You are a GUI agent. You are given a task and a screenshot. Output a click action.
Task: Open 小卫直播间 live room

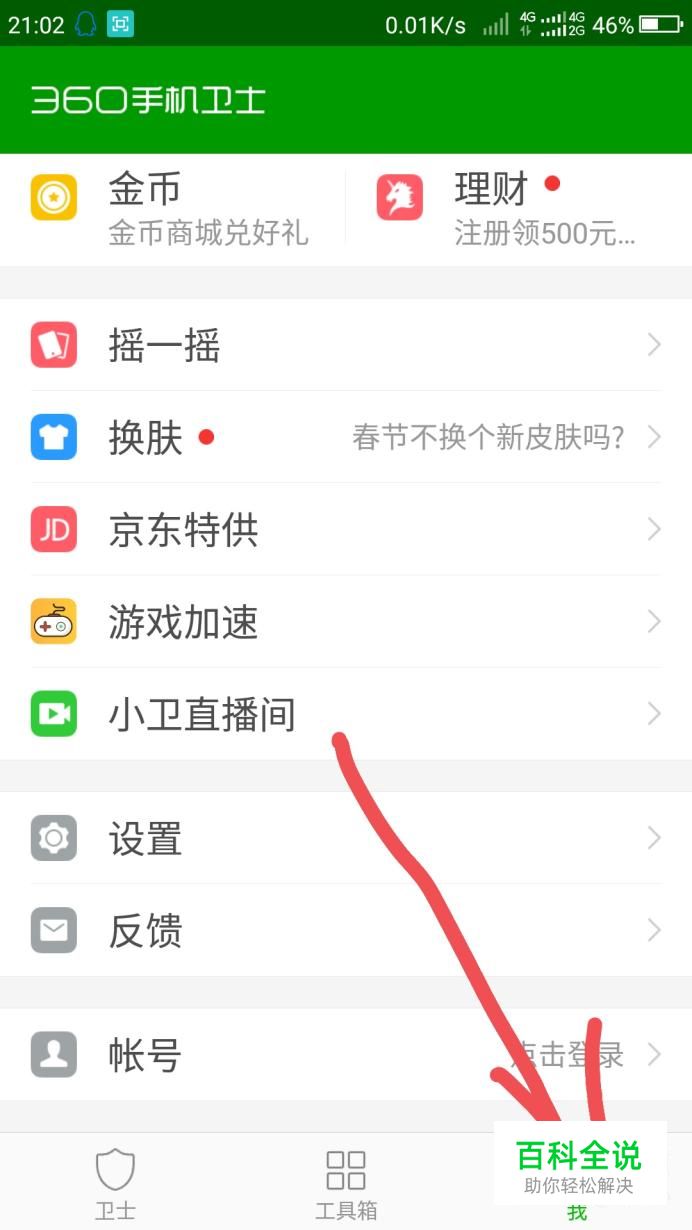(345, 713)
